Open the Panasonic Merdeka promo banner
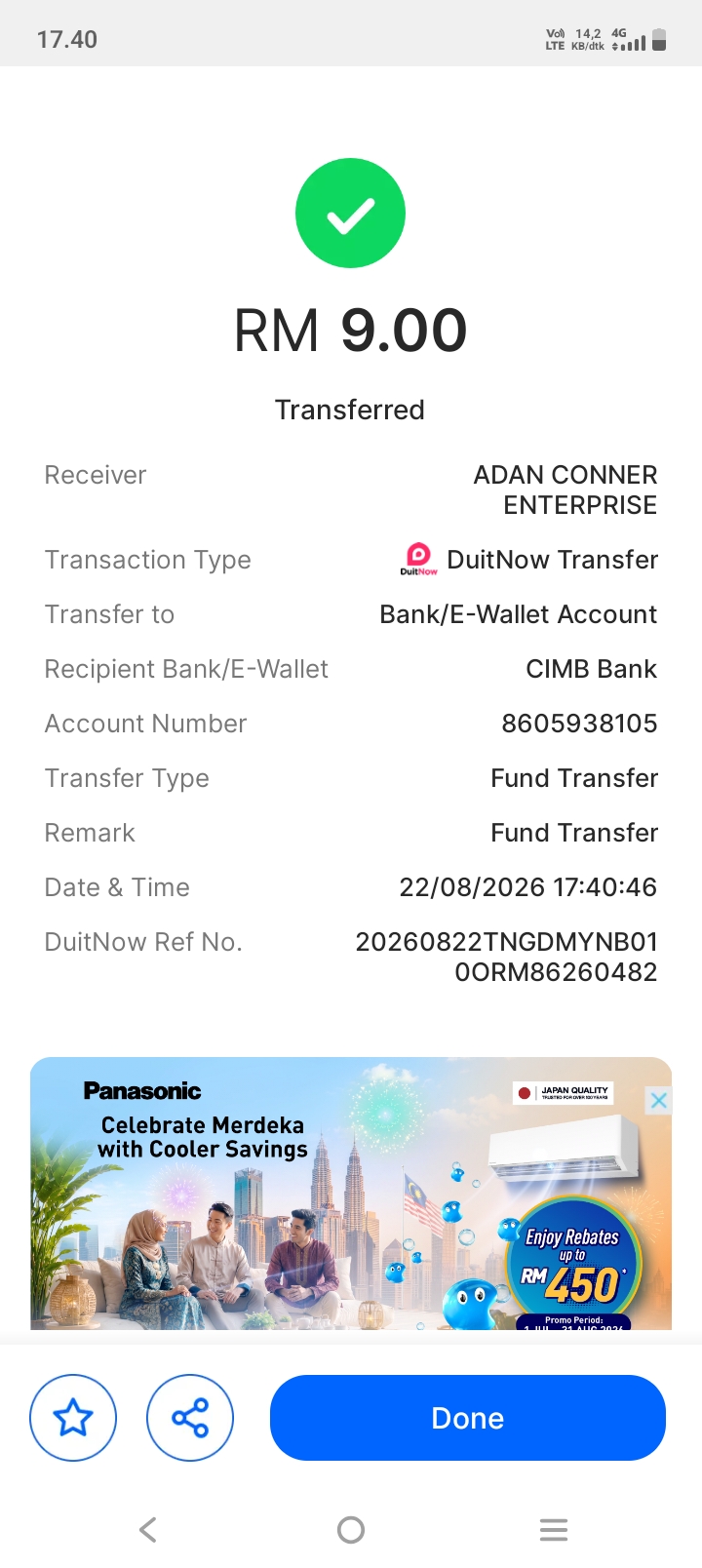Viewport: 702px width, 1568px height. click(351, 1194)
